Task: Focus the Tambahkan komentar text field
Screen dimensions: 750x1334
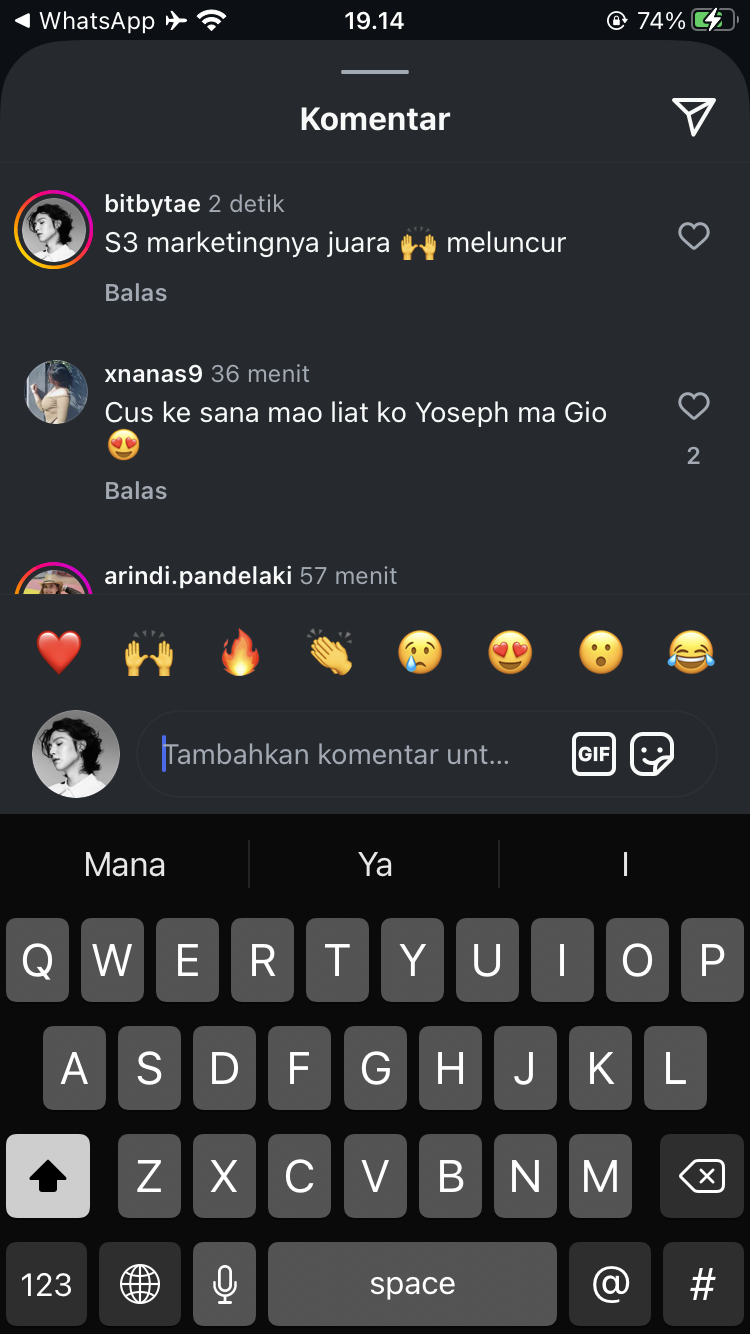Action: coord(350,754)
